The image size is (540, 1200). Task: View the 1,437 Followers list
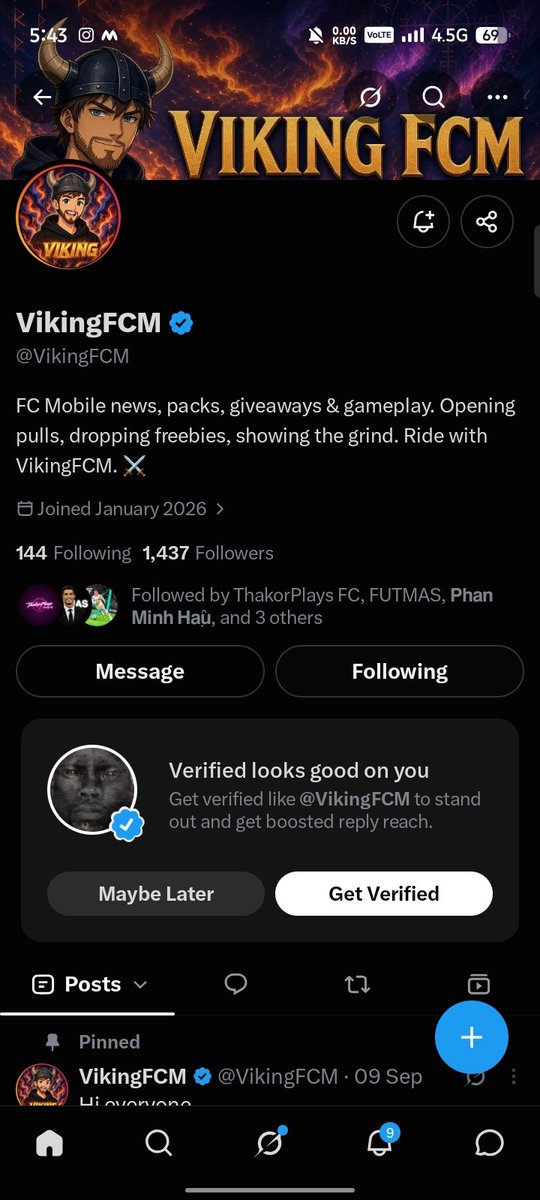tap(208, 553)
